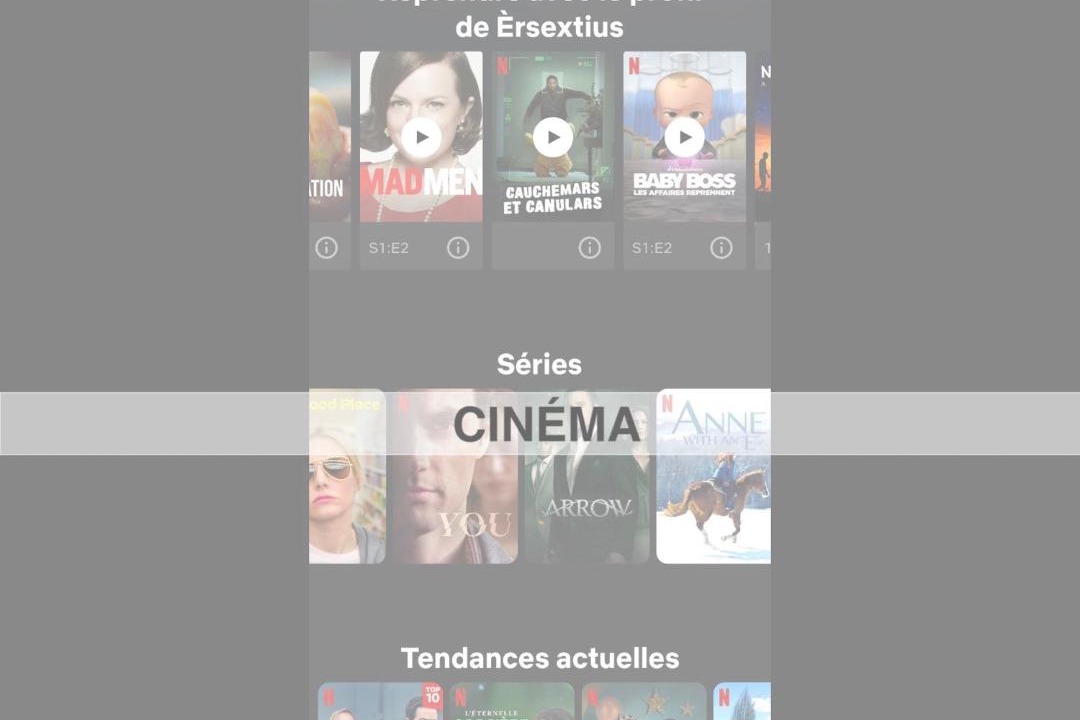The image size is (1080, 720).
Task: Play Cauchemars et Canulars
Action: pos(553,137)
